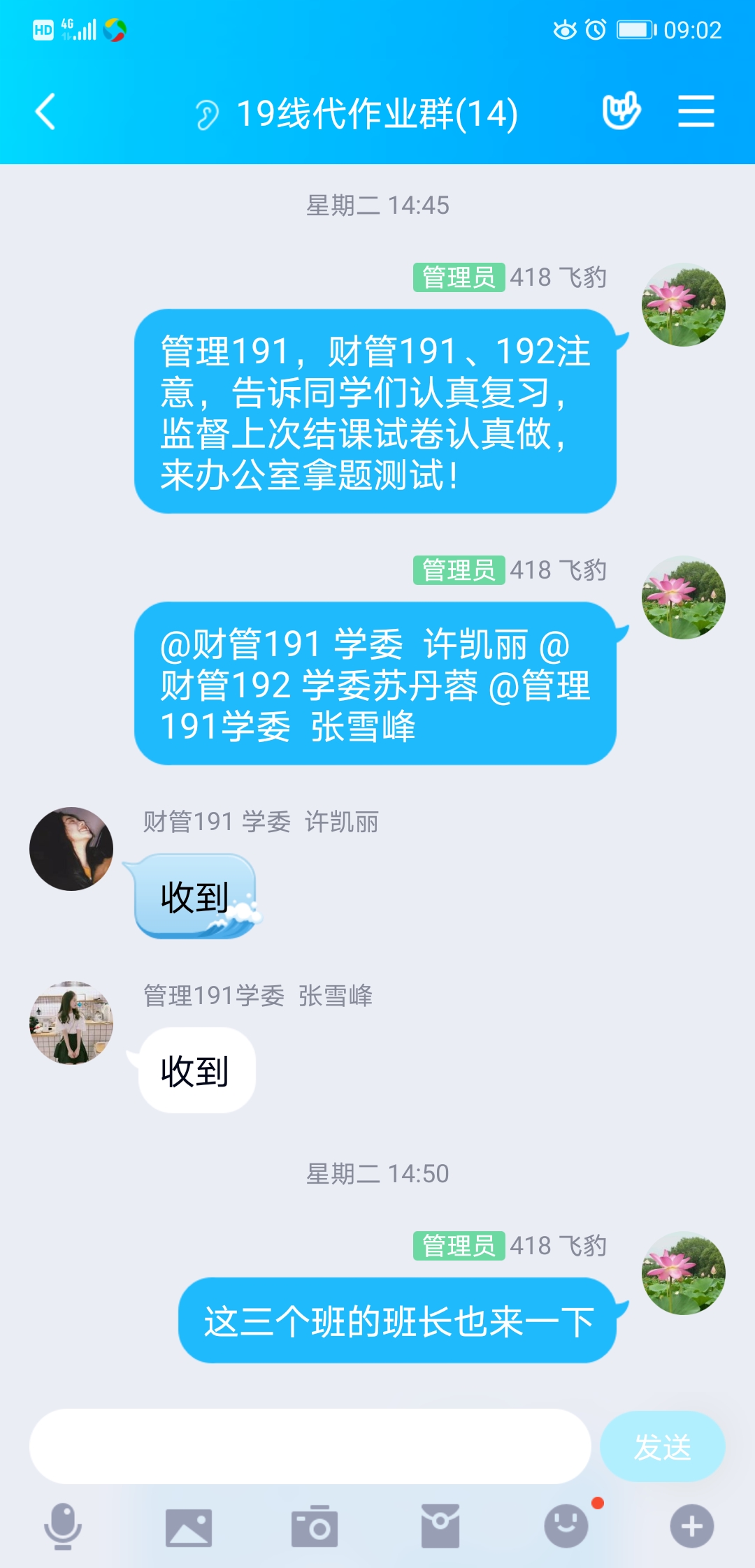The height and width of the screenshot is (1568, 755).
Task: Start a voice message with the microphone
Action: coord(63,1526)
